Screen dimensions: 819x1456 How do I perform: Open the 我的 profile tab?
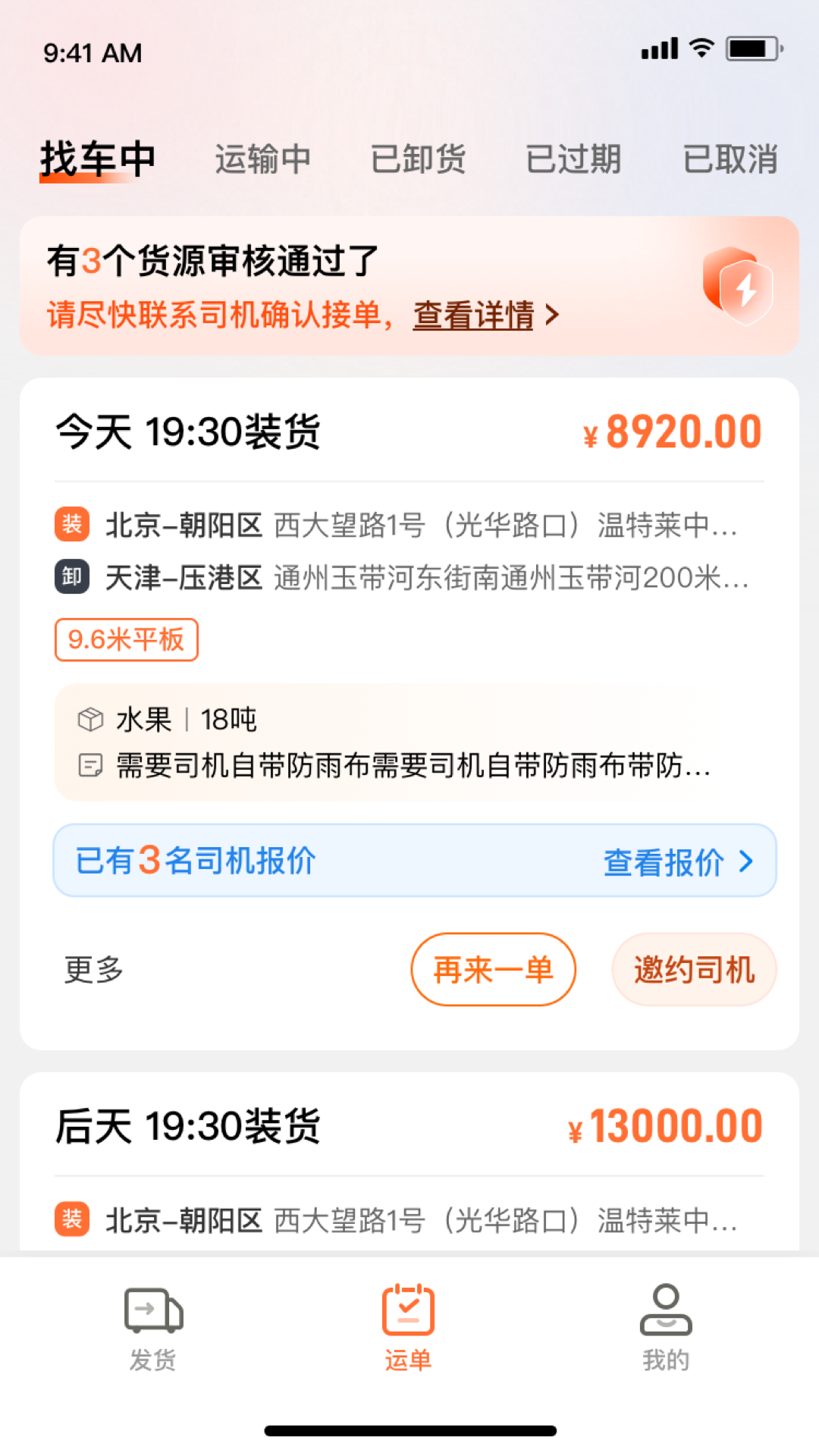[x=666, y=1327]
